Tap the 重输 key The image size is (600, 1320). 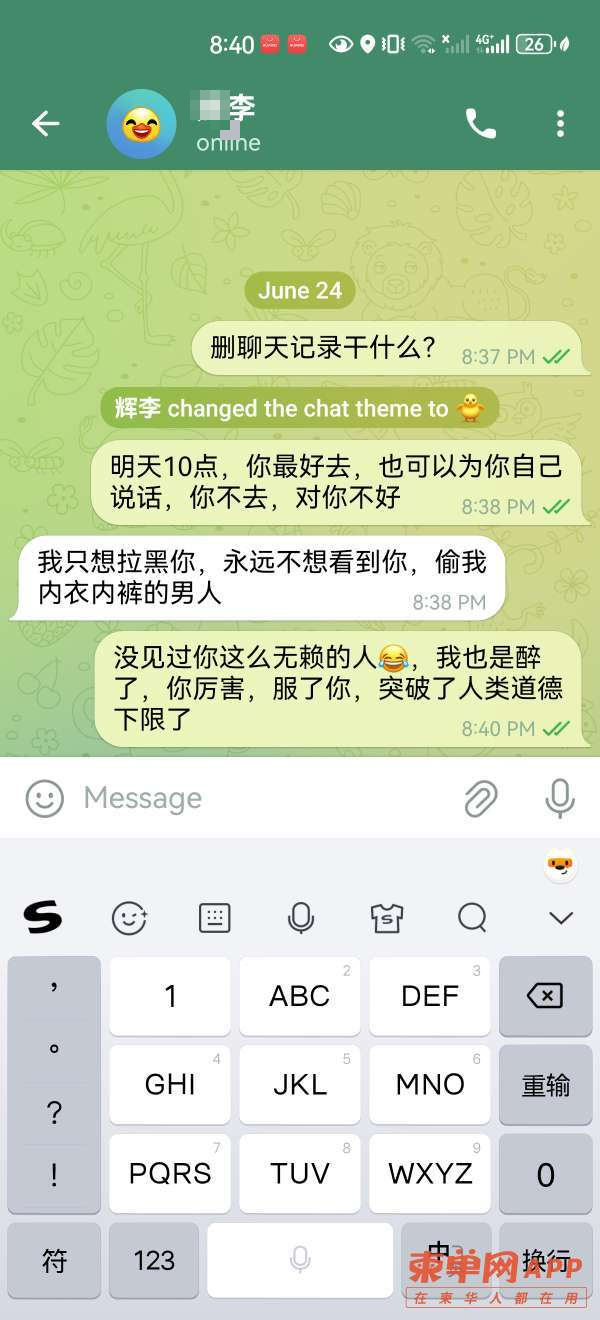[x=545, y=1085]
